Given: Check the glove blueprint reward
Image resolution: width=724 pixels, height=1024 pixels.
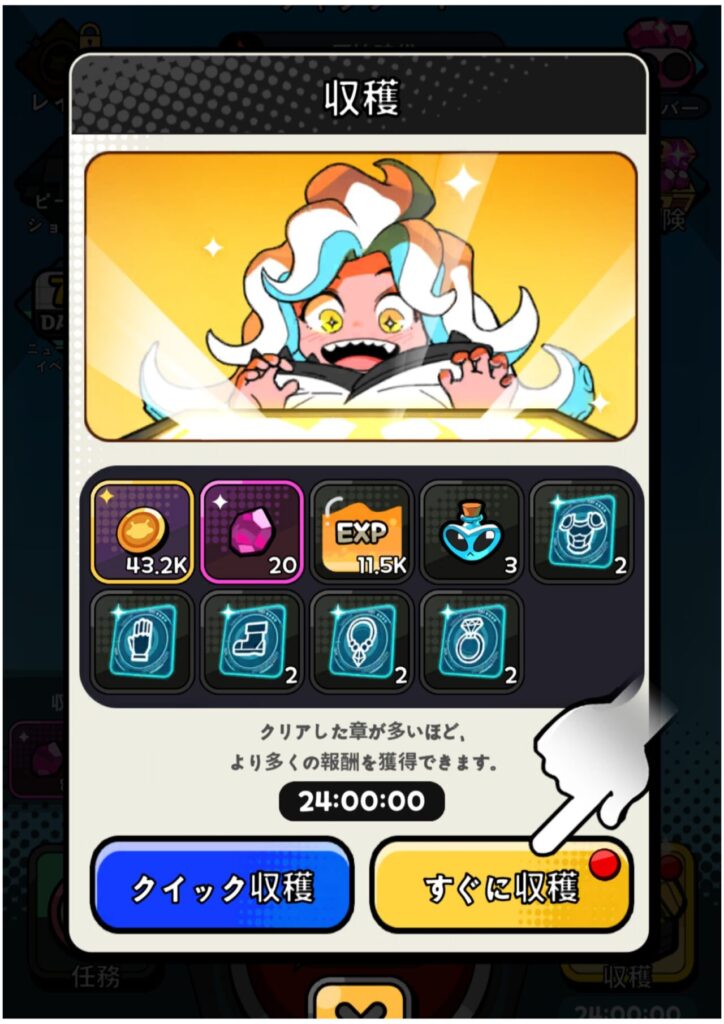Looking at the screenshot, I should (x=142, y=641).
